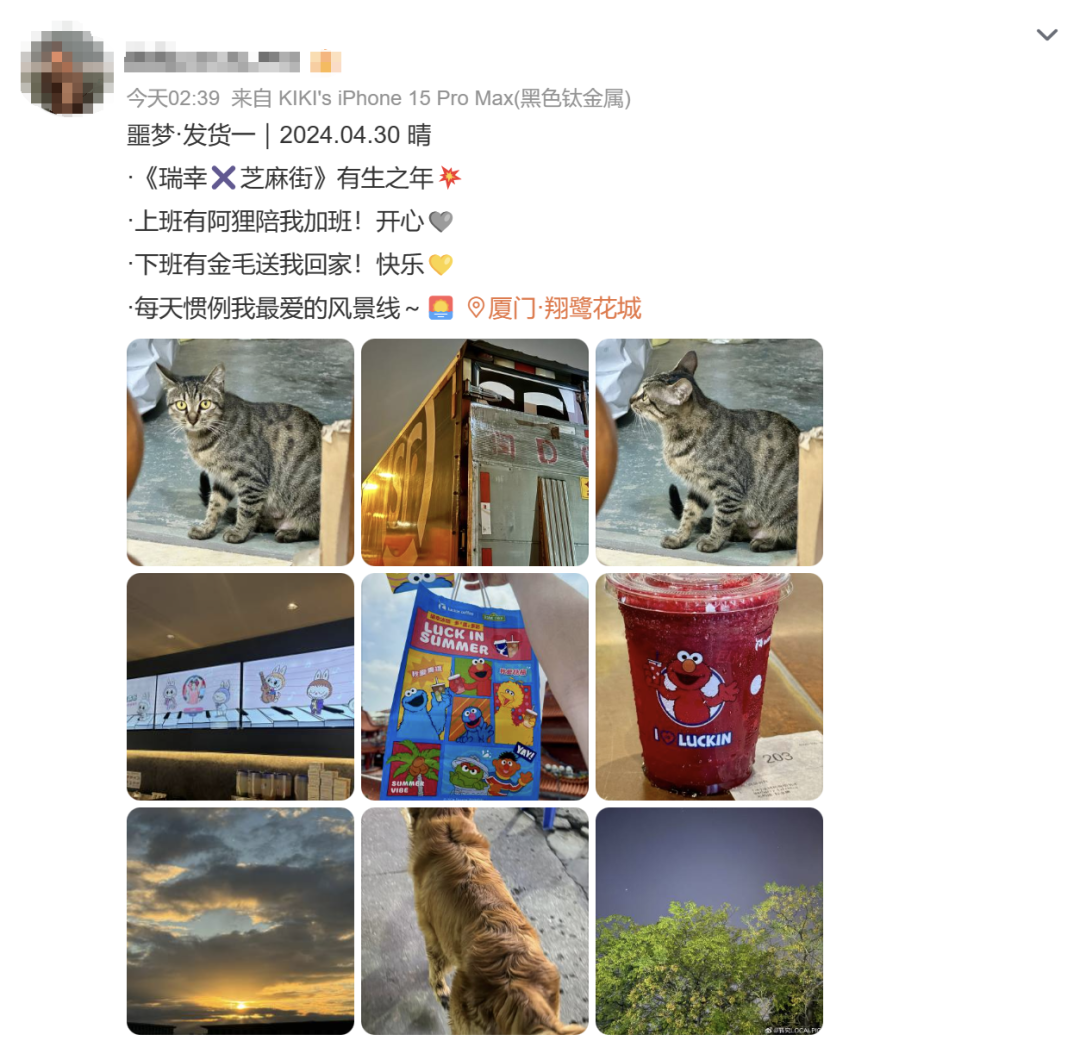View the front-facing tabby cat photo
The height and width of the screenshot is (1047, 1080).
pyautogui.click(x=240, y=452)
